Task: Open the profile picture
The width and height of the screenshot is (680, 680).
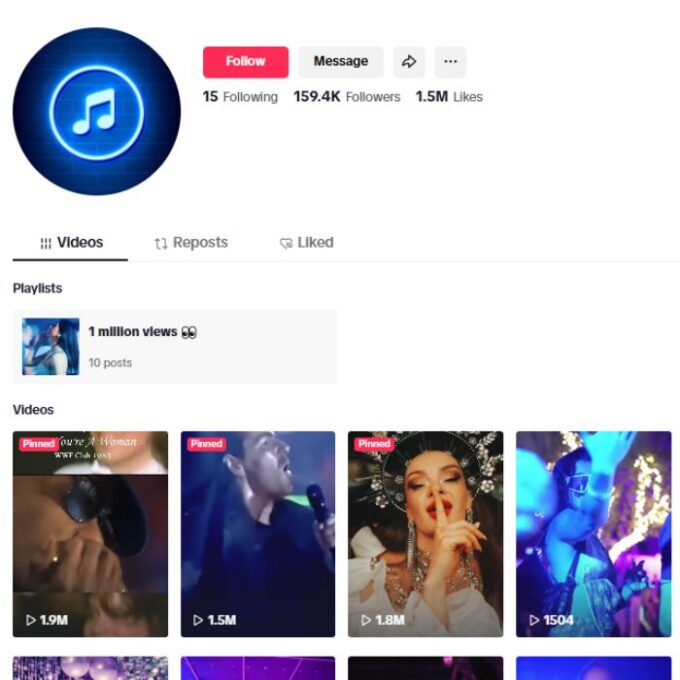Action: pos(97,111)
